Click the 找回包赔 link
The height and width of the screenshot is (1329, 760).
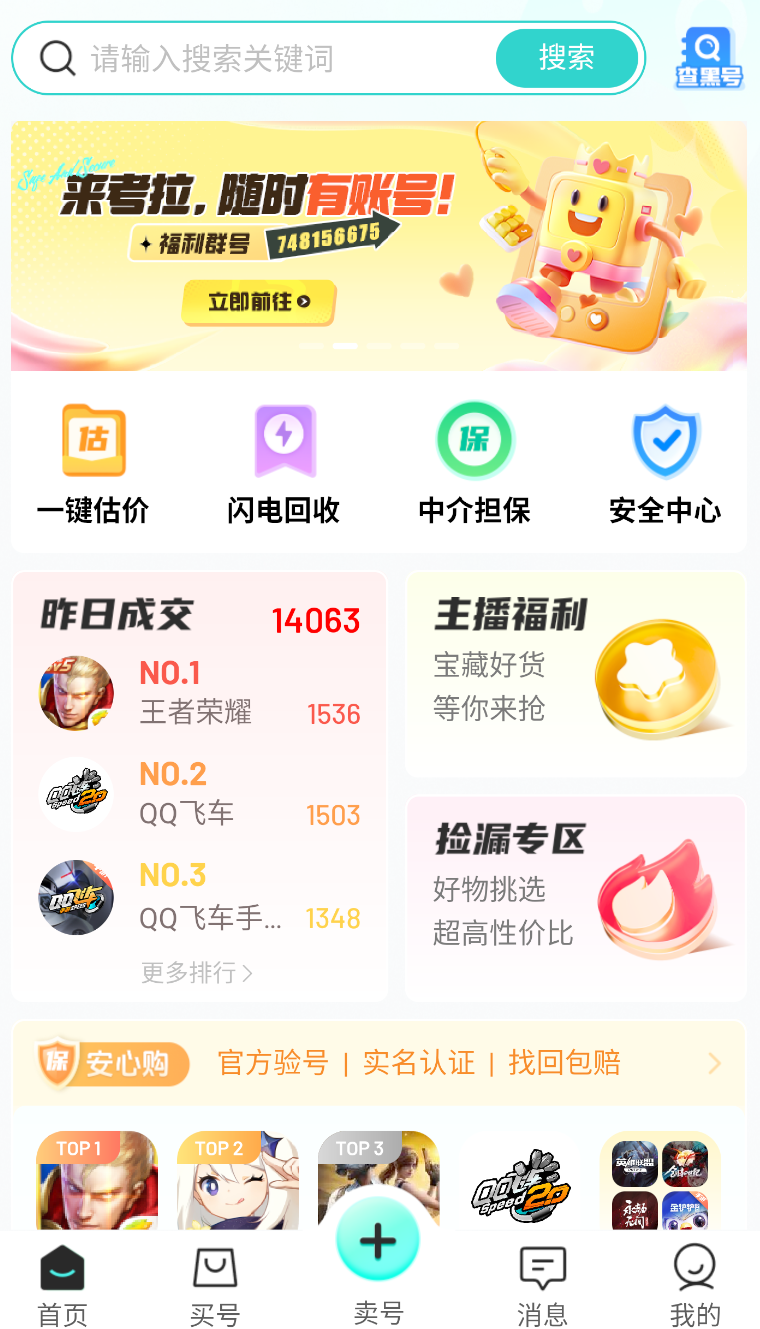point(562,1063)
